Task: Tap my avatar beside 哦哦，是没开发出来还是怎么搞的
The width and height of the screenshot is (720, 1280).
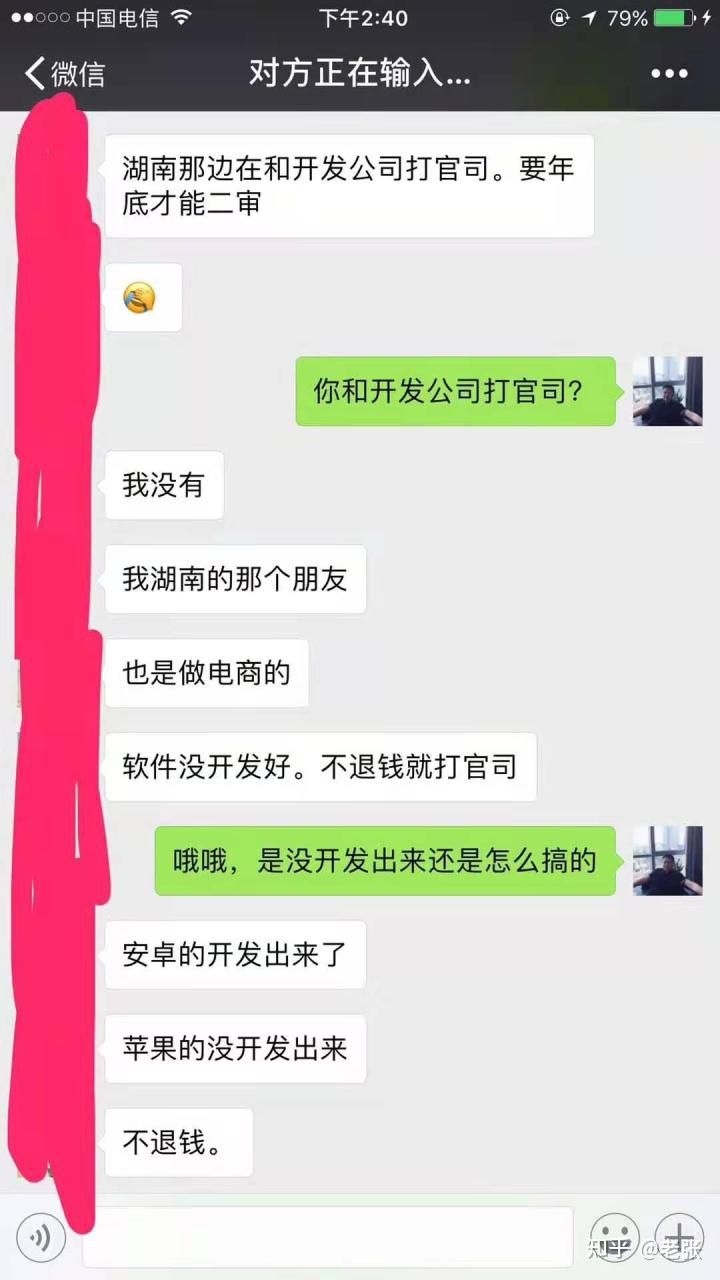Action: click(667, 860)
